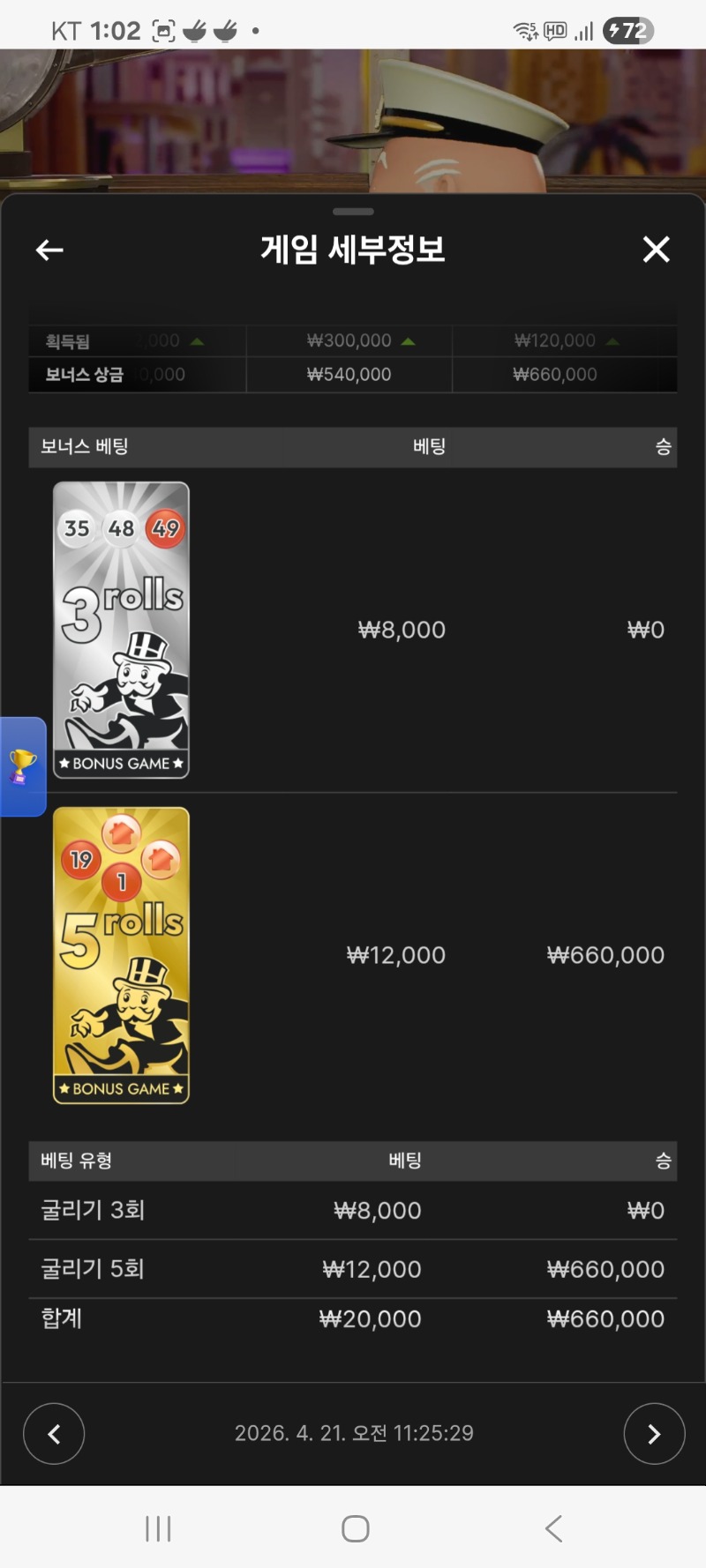This screenshot has width=706, height=1568.
Task: View the next game round
Action: (x=654, y=1433)
